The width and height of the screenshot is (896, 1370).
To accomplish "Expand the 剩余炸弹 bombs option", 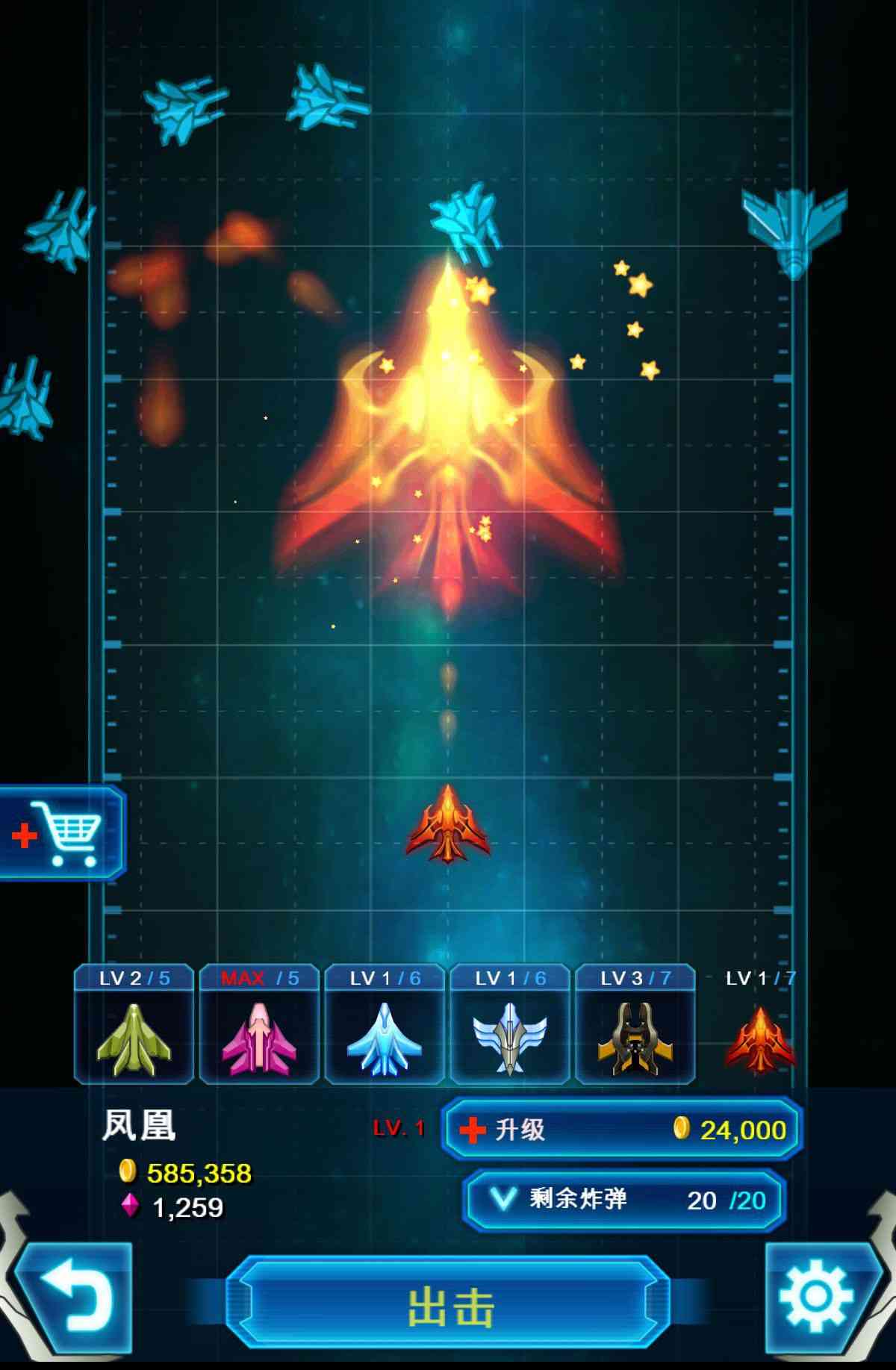I will (623, 1199).
